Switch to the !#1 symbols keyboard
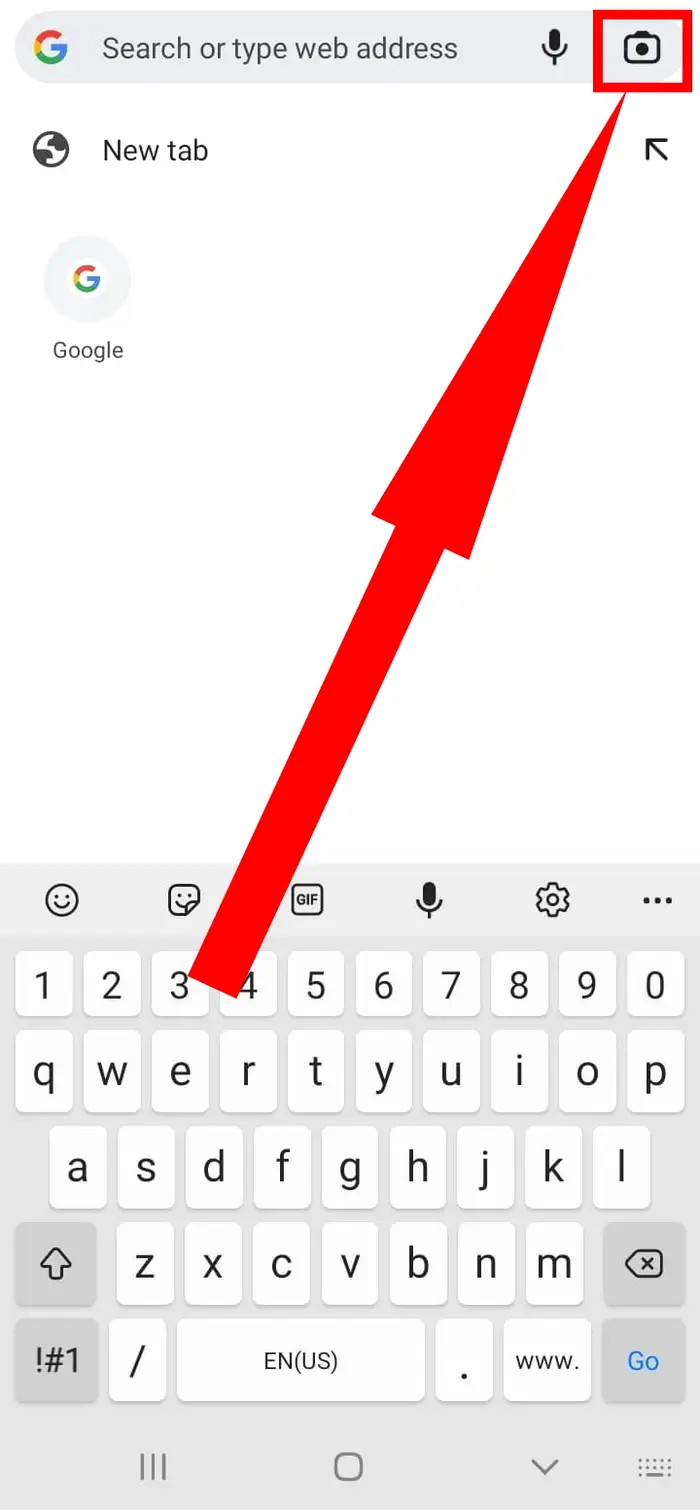Viewport: 700px width, 1510px height. tap(56, 1360)
